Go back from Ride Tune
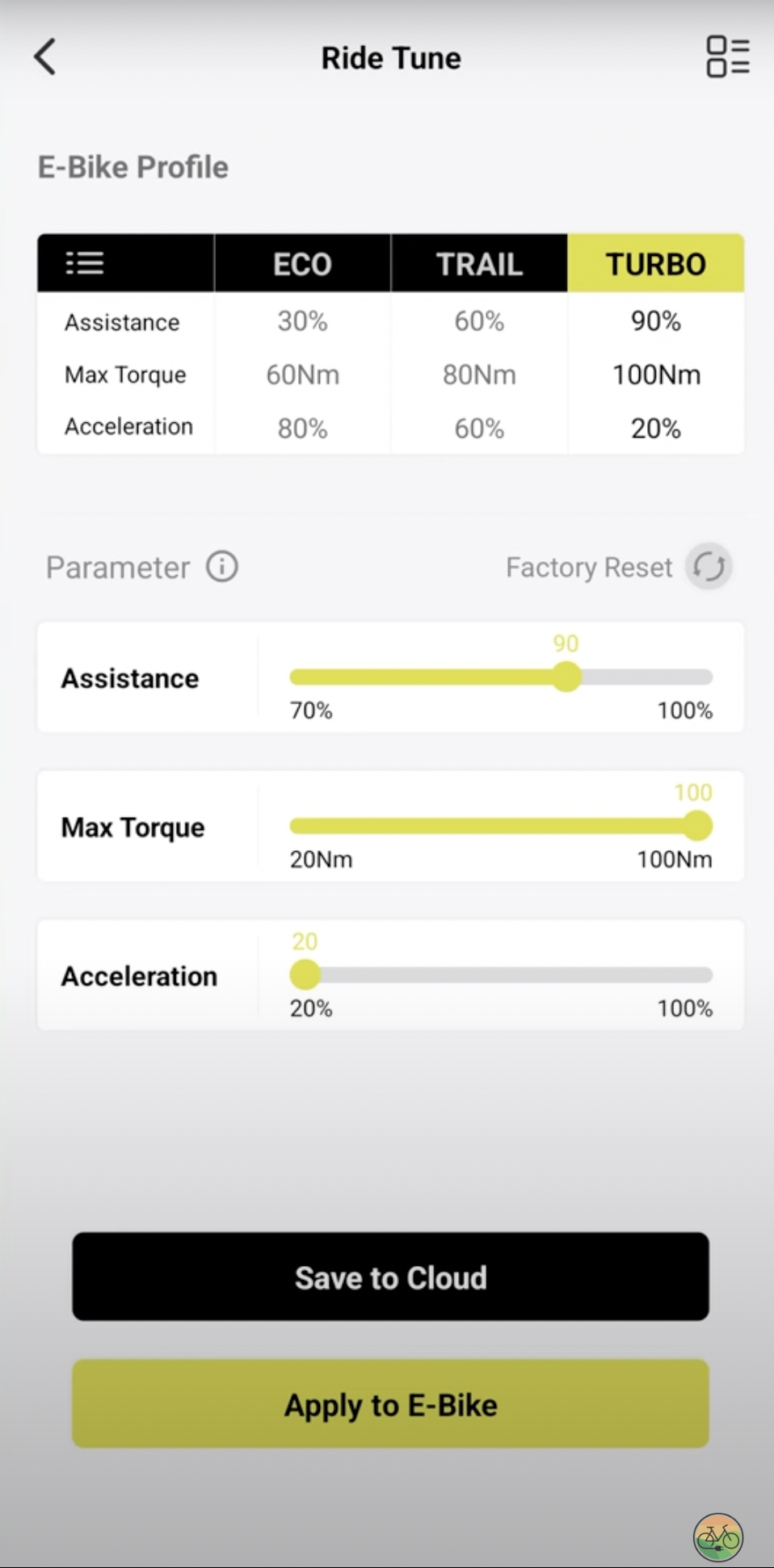The height and width of the screenshot is (1568, 774). [45, 57]
